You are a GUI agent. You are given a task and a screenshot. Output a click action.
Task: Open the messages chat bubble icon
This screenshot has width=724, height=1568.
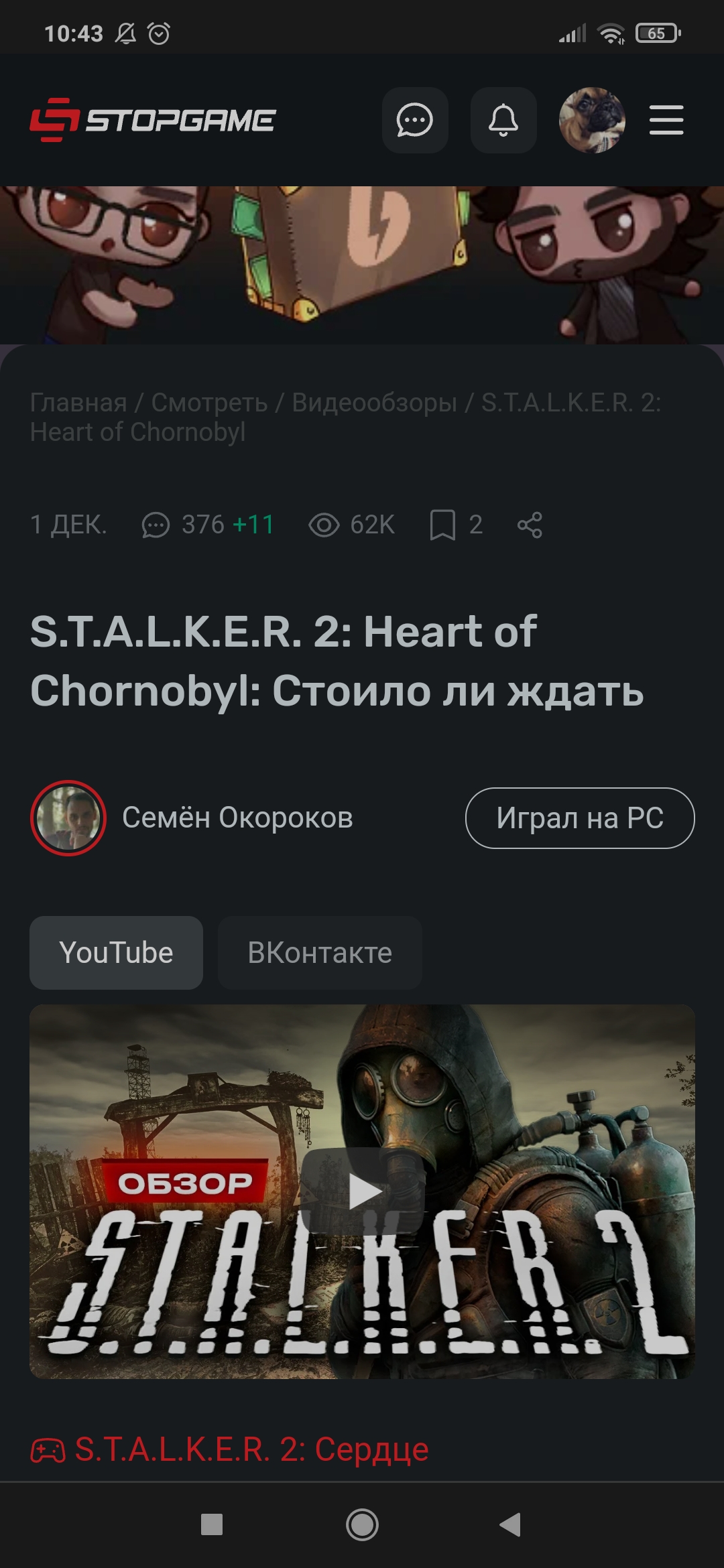tap(415, 121)
